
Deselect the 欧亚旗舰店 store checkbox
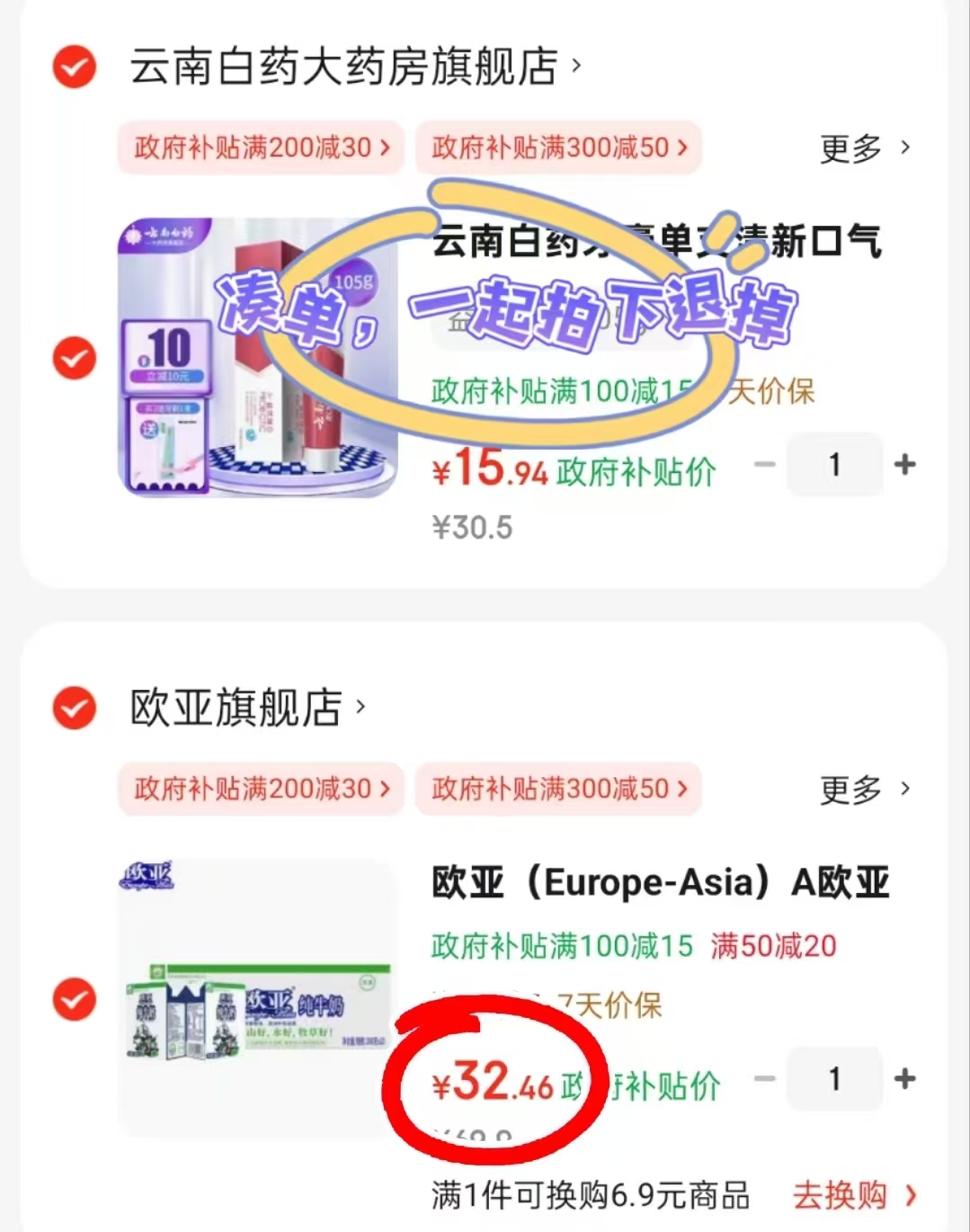74,710
